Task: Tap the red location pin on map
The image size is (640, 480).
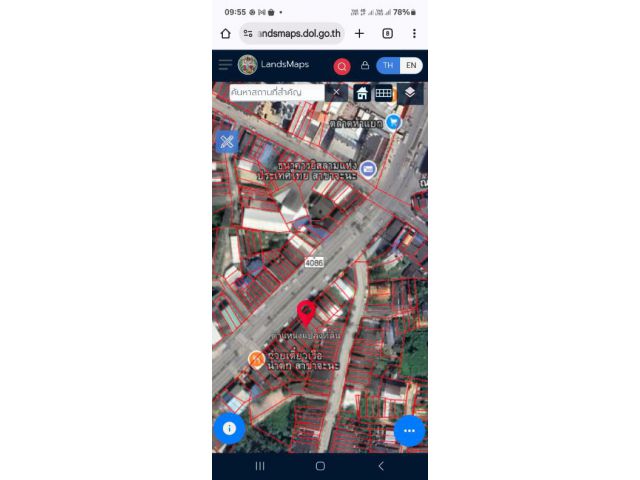Action: coord(306,312)
